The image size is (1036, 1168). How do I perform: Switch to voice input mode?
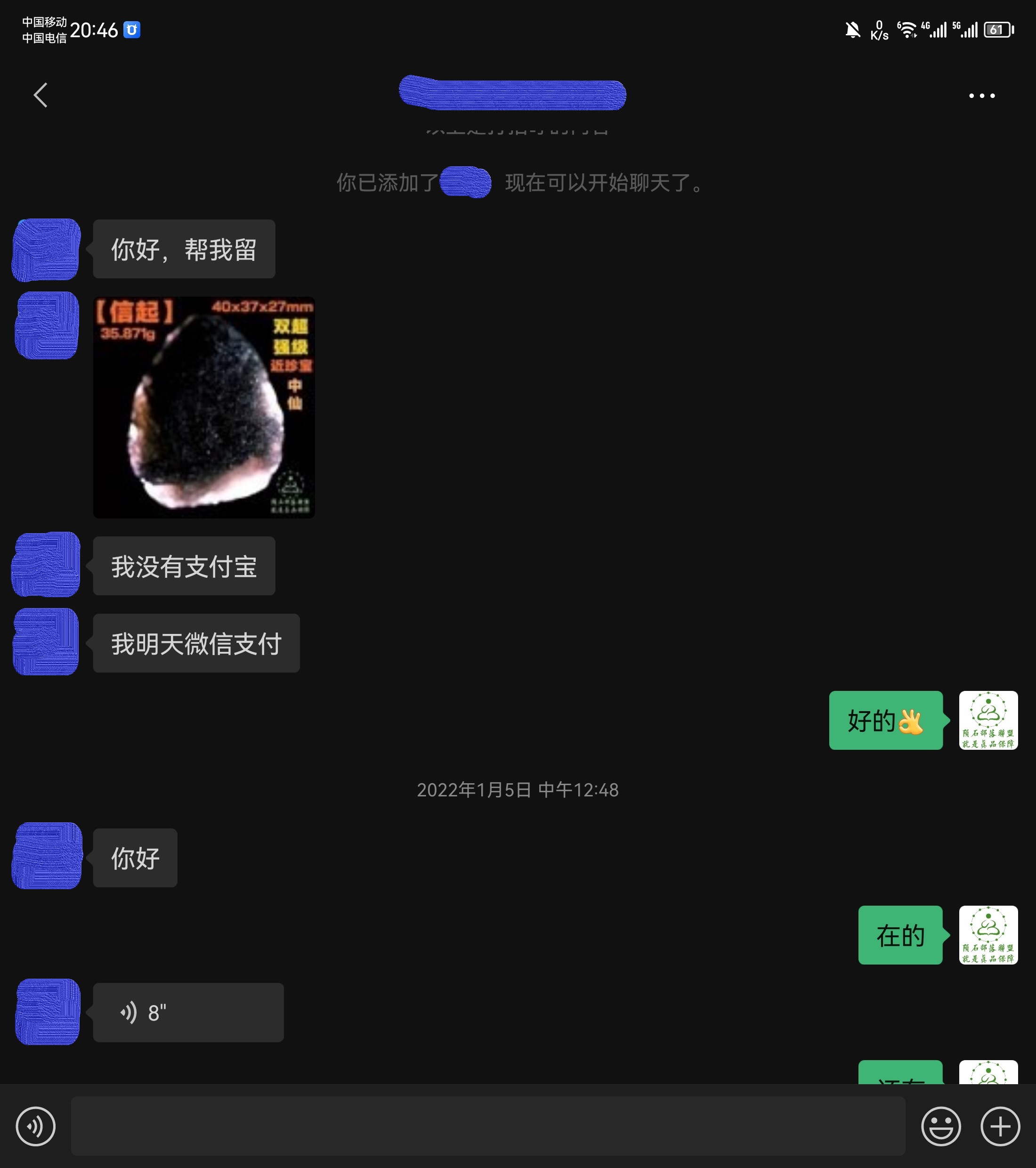[35, 1126]
